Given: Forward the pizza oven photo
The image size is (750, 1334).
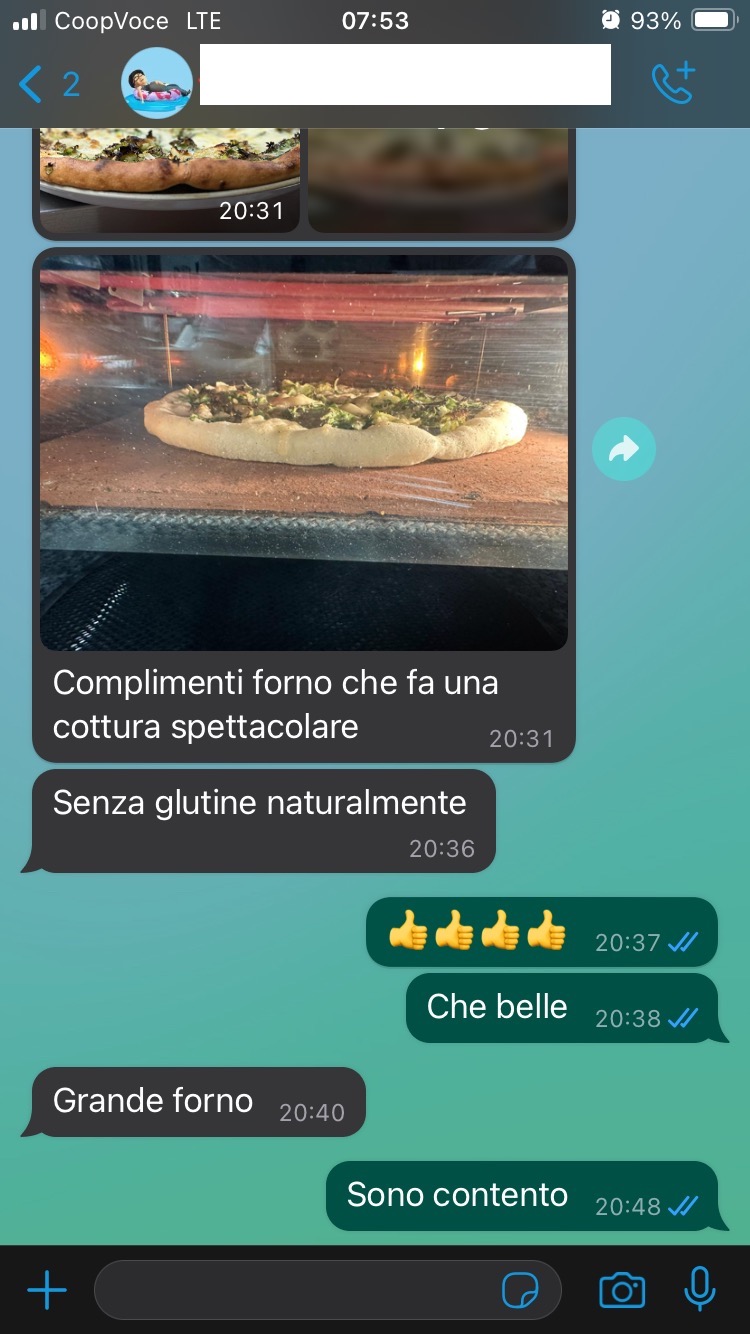Looking at the screenshot, I should (x=624, y=450).
